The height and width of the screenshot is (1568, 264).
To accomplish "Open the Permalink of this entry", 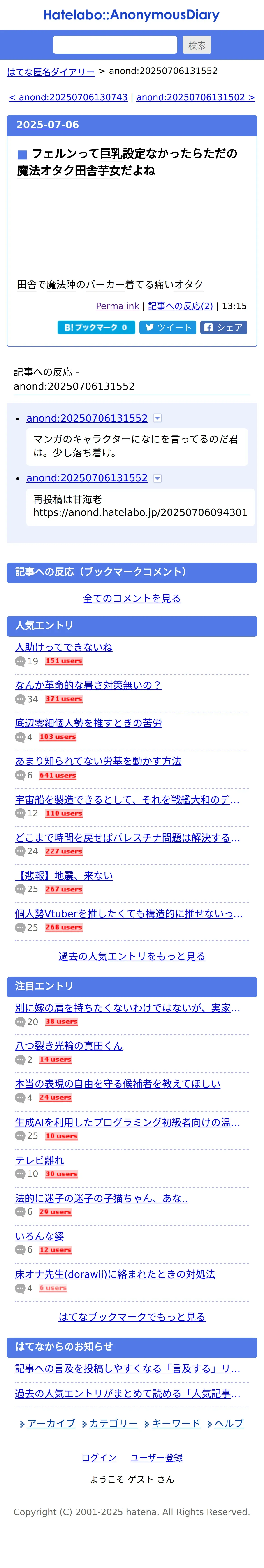I will coord(117,306).
